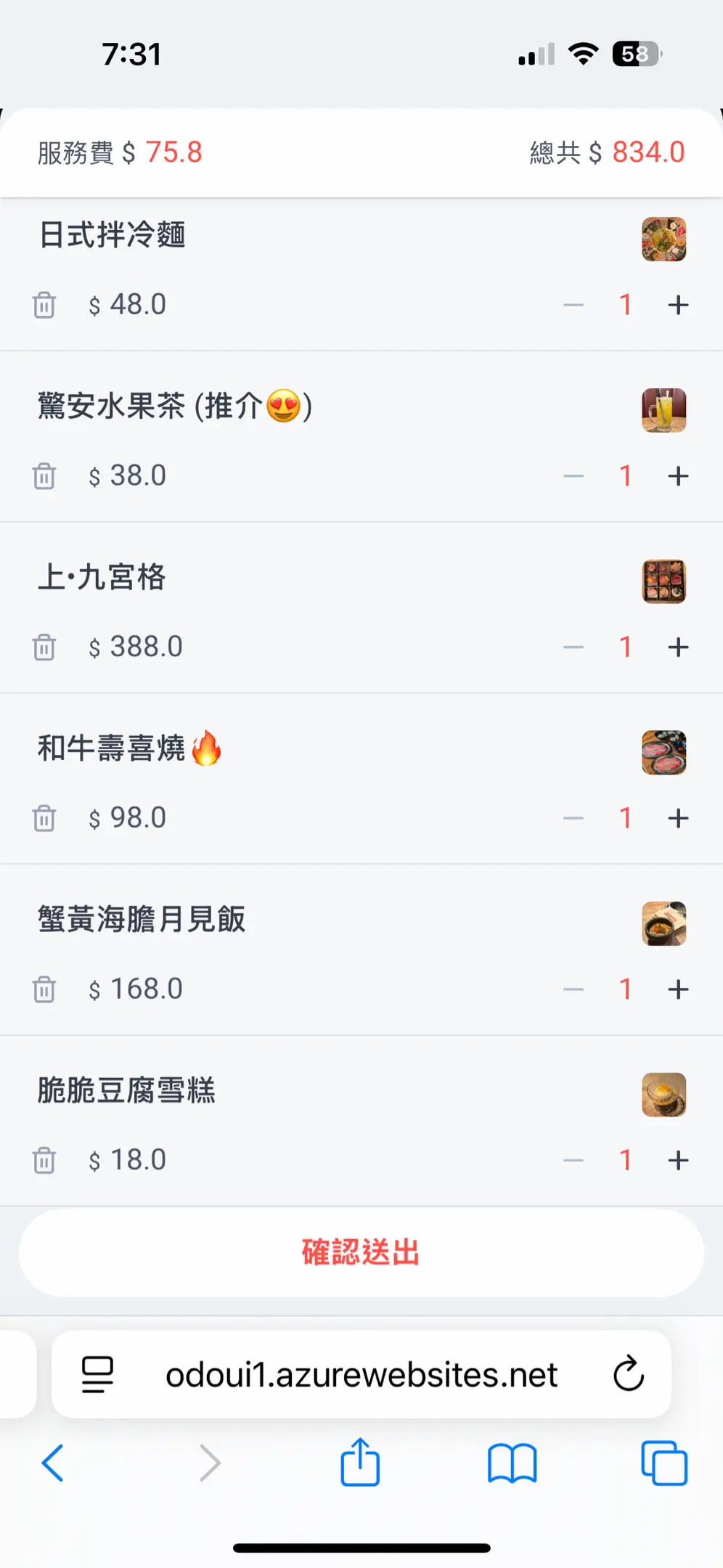Open Safari bookmarks
The width and height of the screenshot is (723, 1568).
(x=512, y=1463)
